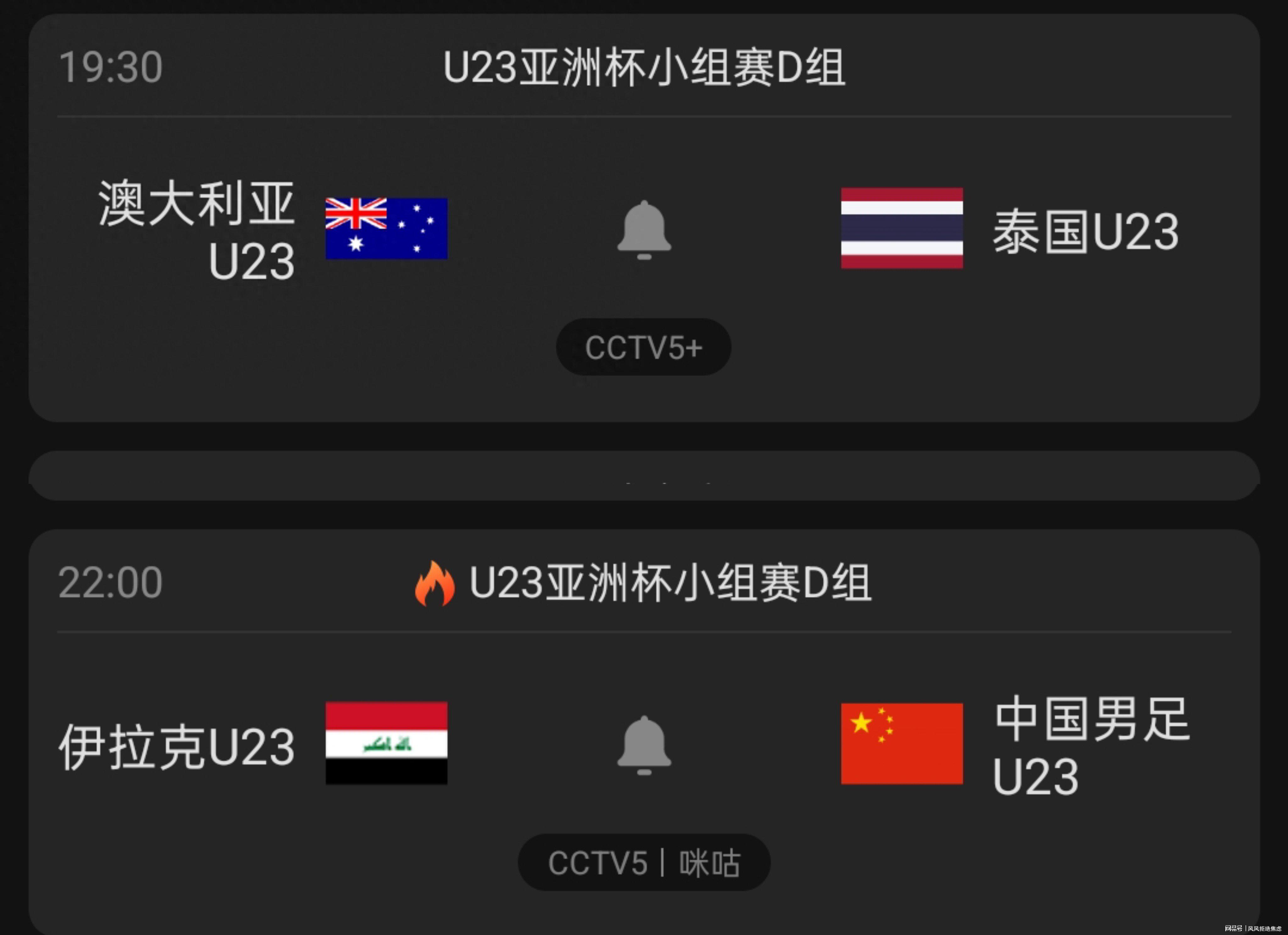The height and width of the screenshot is (935, 1288).
Task: Set reminder bell for Iraq vs China match
Action: click(x=644, y=745)
